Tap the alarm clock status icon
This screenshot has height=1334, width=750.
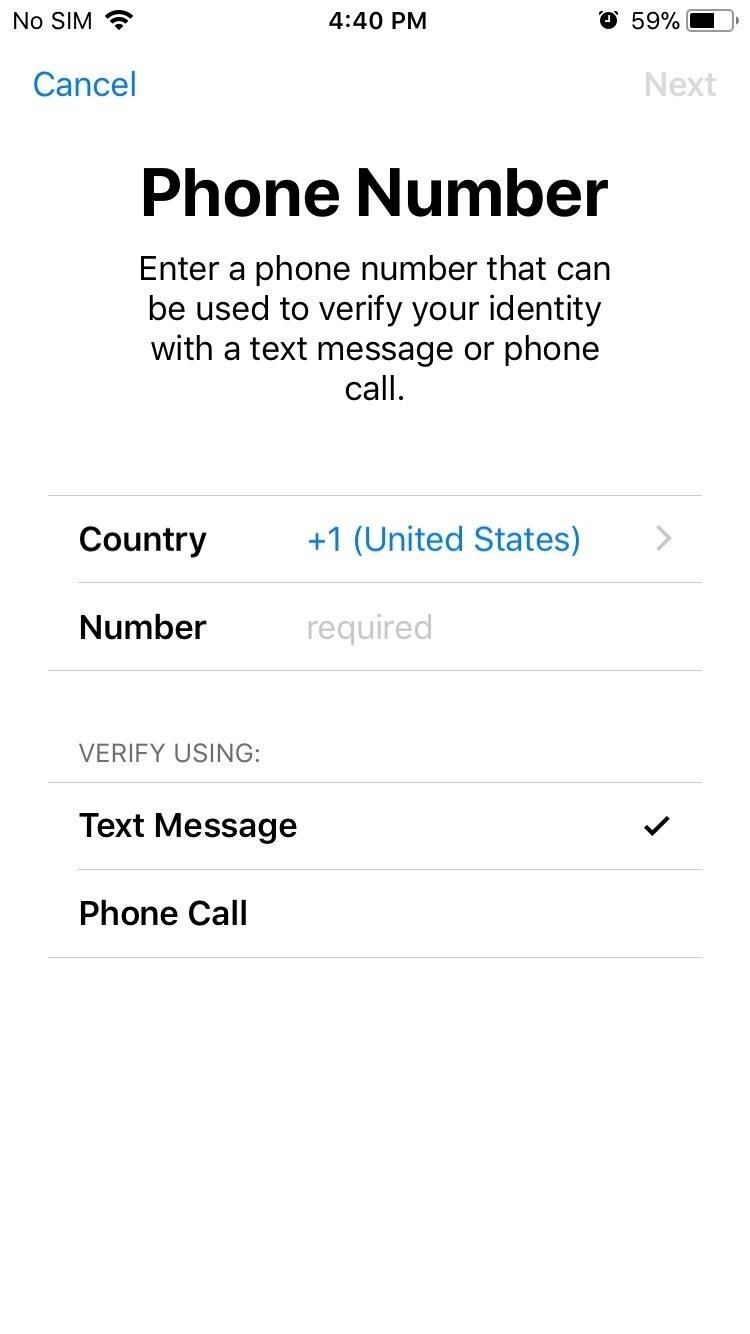(x=609, y=20)
